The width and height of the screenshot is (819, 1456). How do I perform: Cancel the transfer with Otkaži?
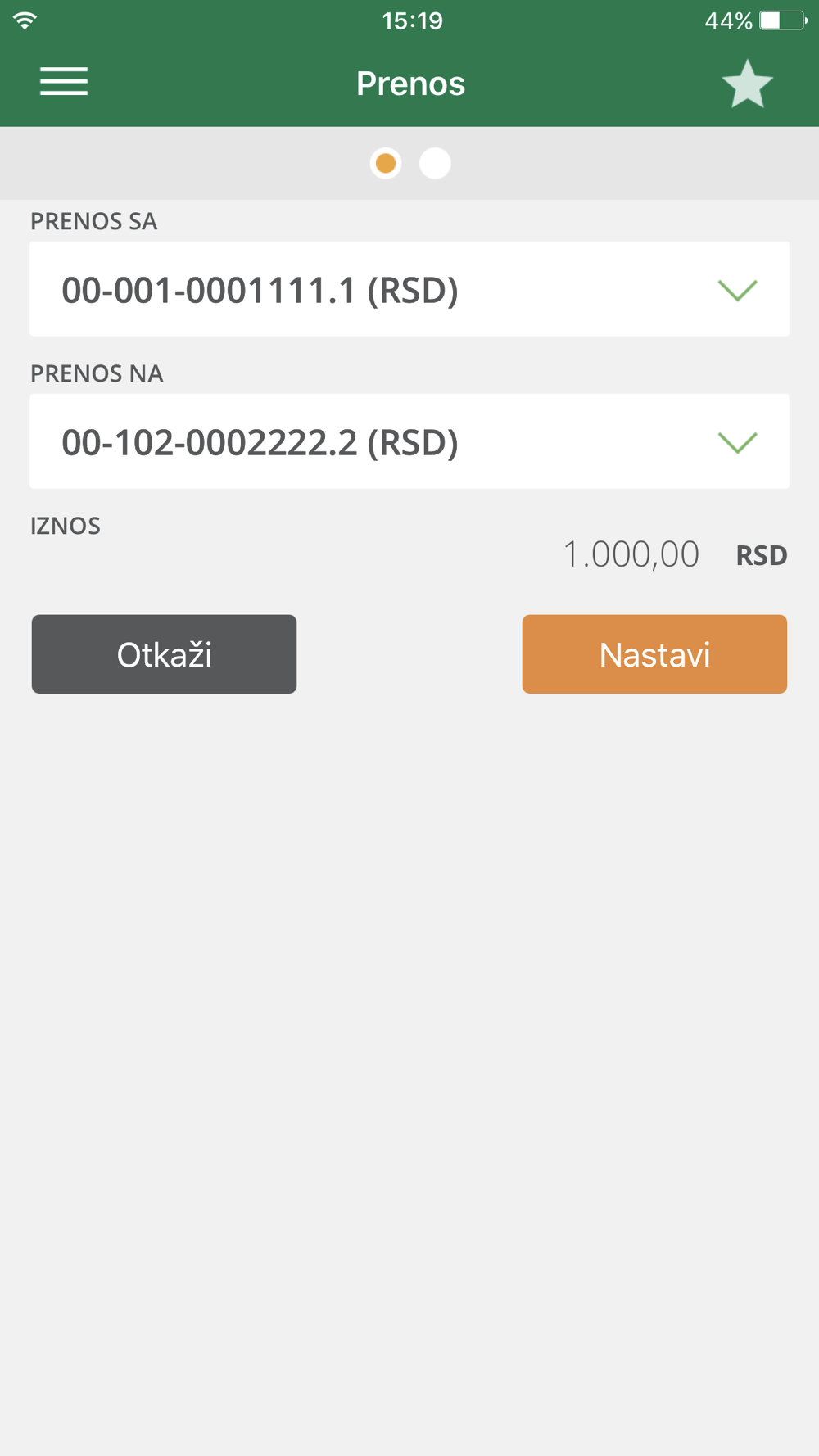pos(164,654)
